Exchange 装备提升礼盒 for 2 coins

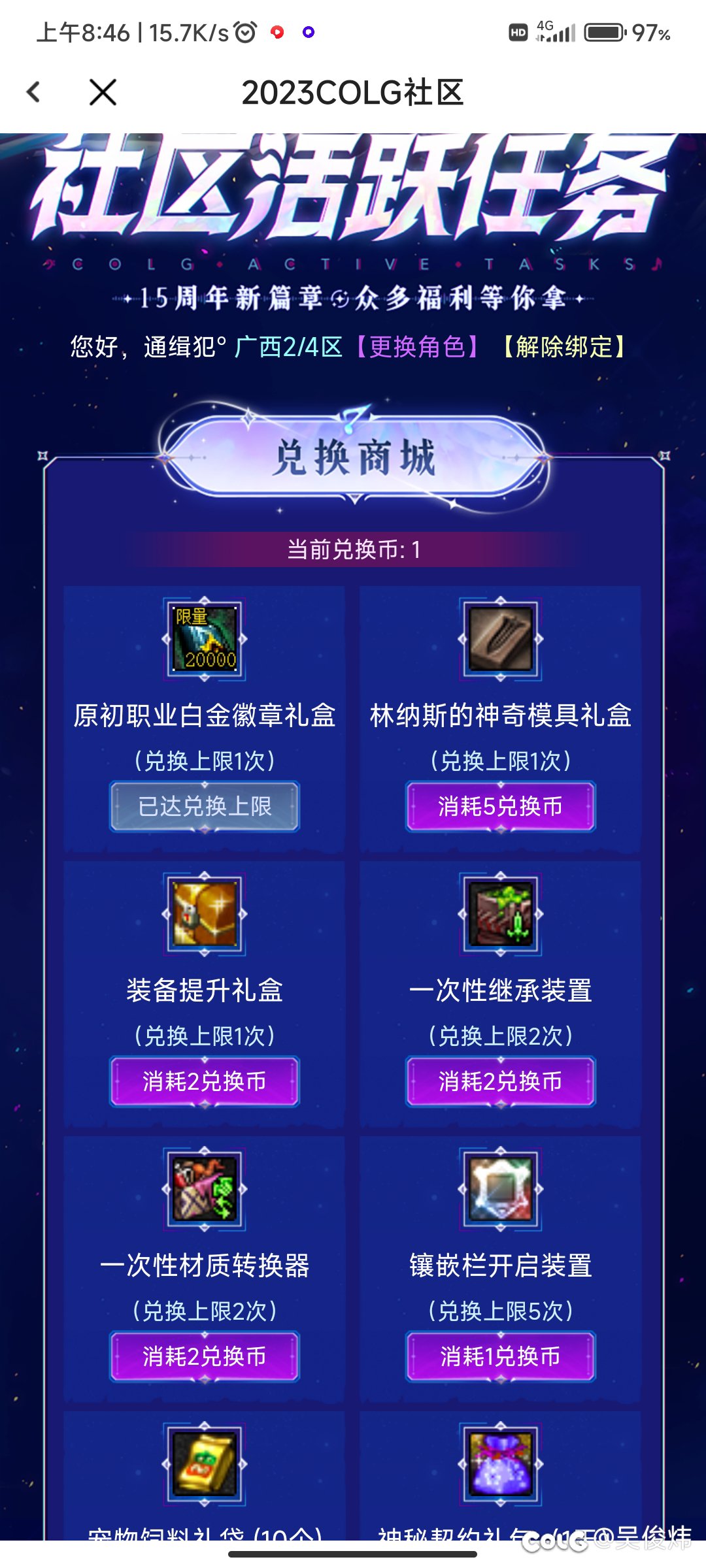pos(205,1082)
